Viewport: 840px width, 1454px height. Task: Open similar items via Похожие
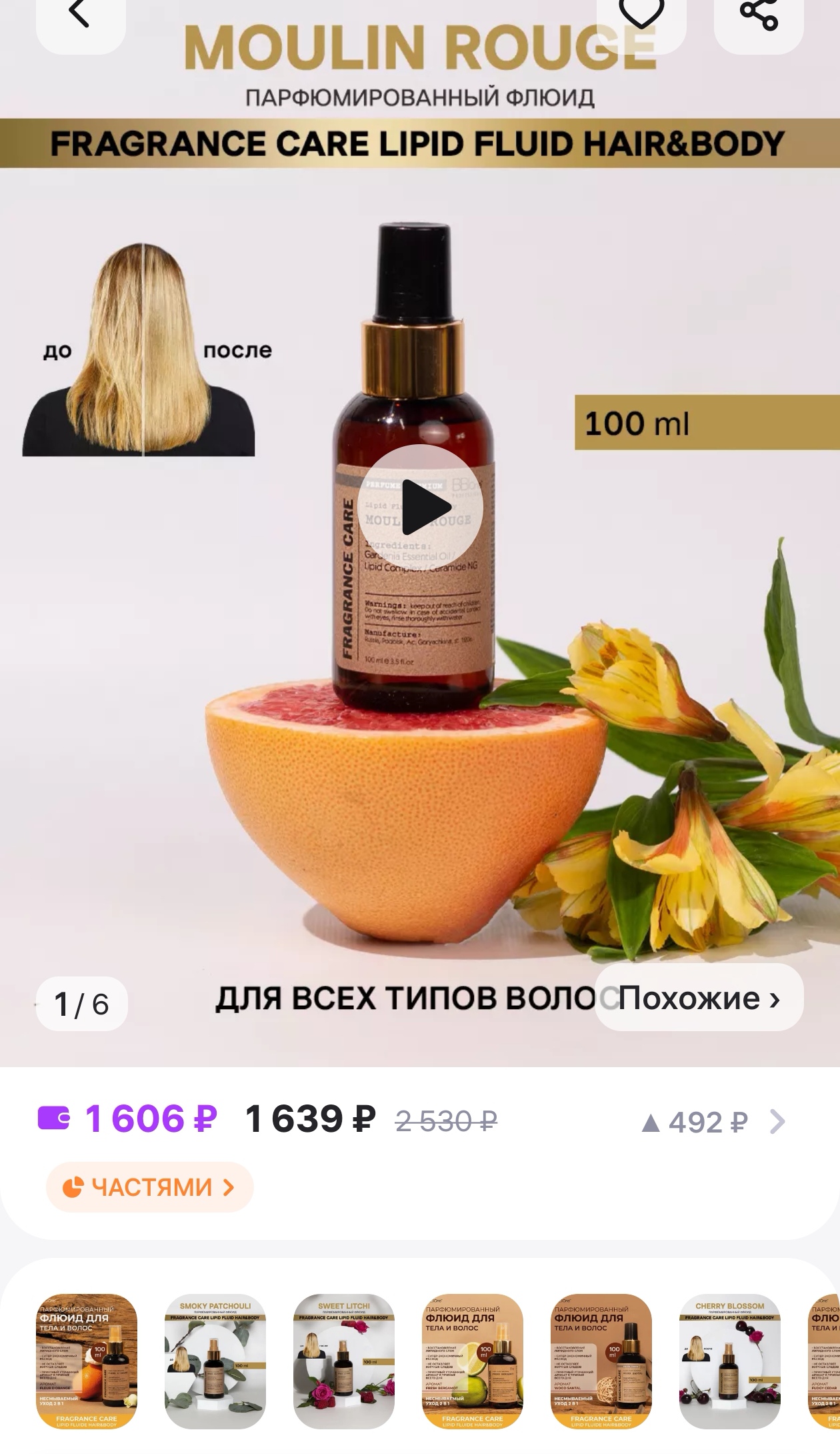point(699,998)
